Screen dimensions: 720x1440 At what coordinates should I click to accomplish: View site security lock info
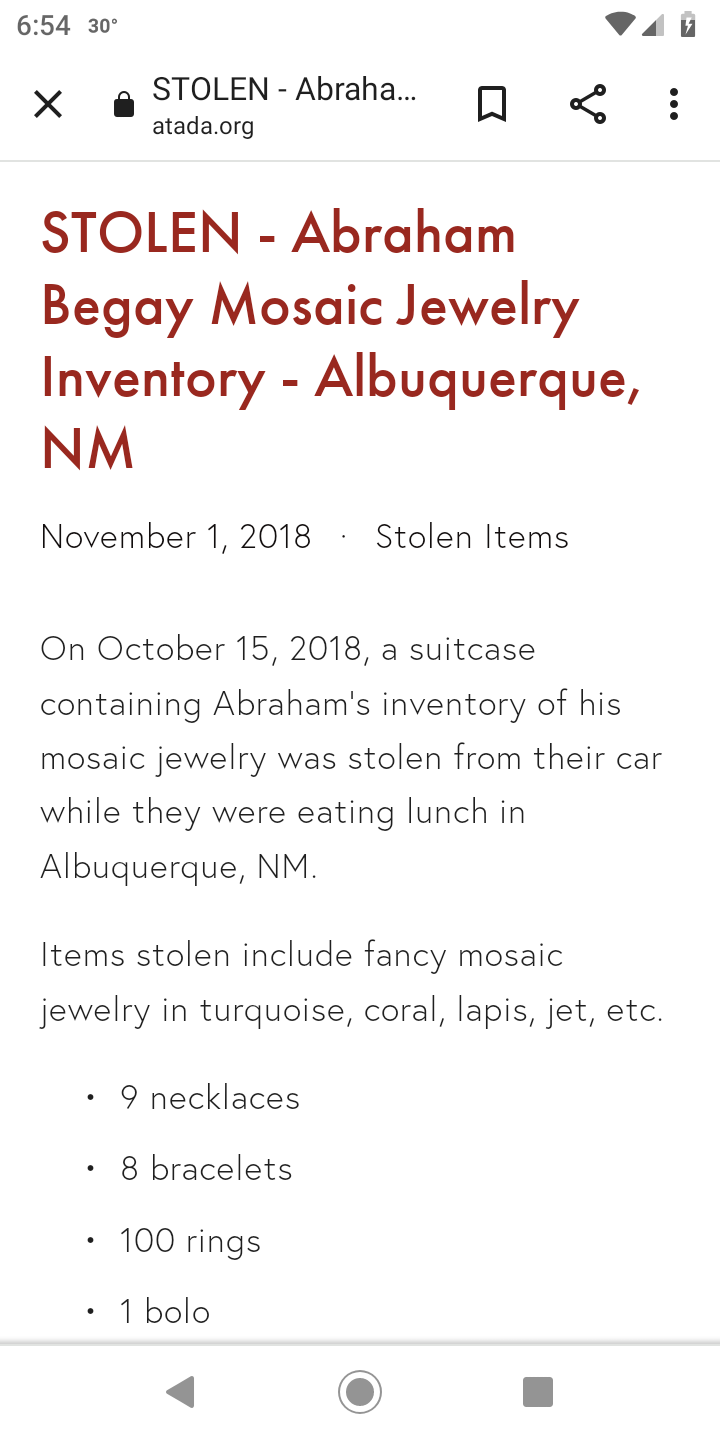pos(124,105)
